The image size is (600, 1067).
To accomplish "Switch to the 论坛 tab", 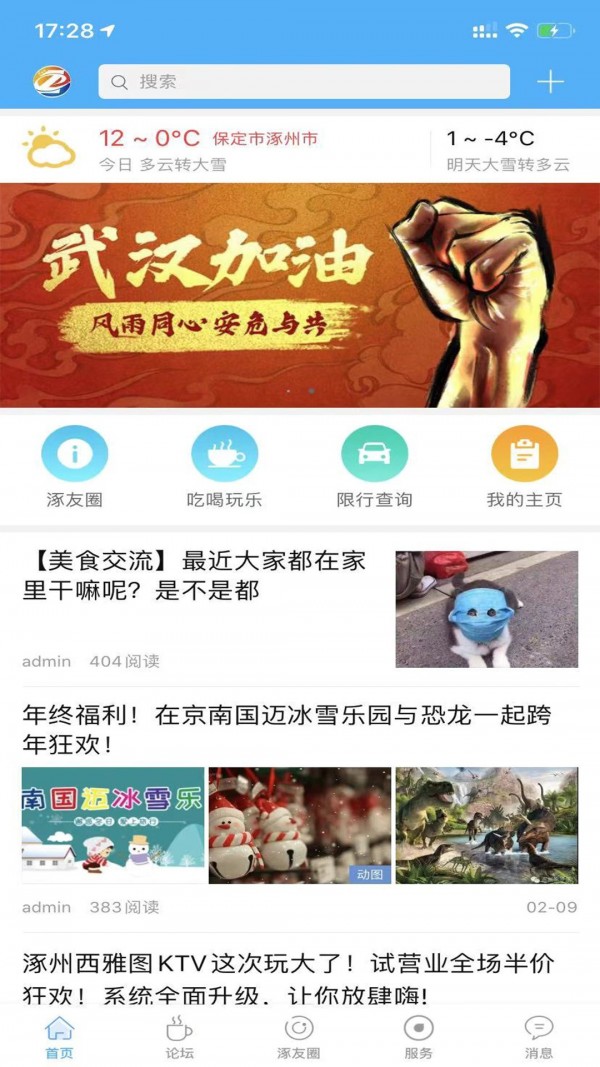I will (180, 1037).
